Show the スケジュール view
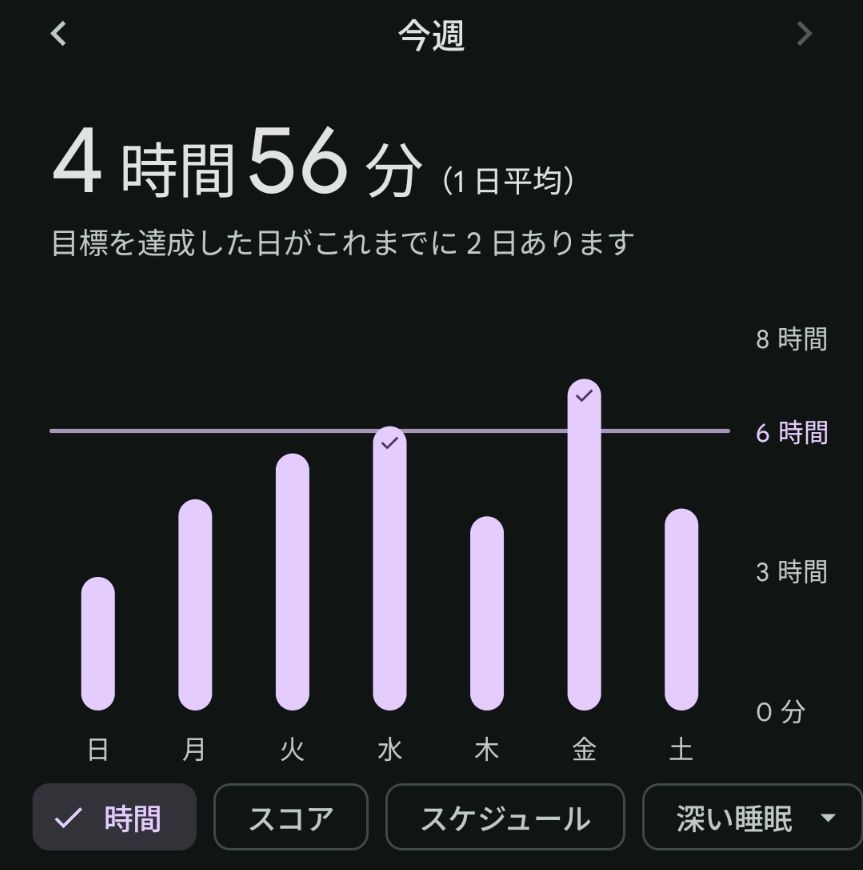 click(x=505, y=818)
